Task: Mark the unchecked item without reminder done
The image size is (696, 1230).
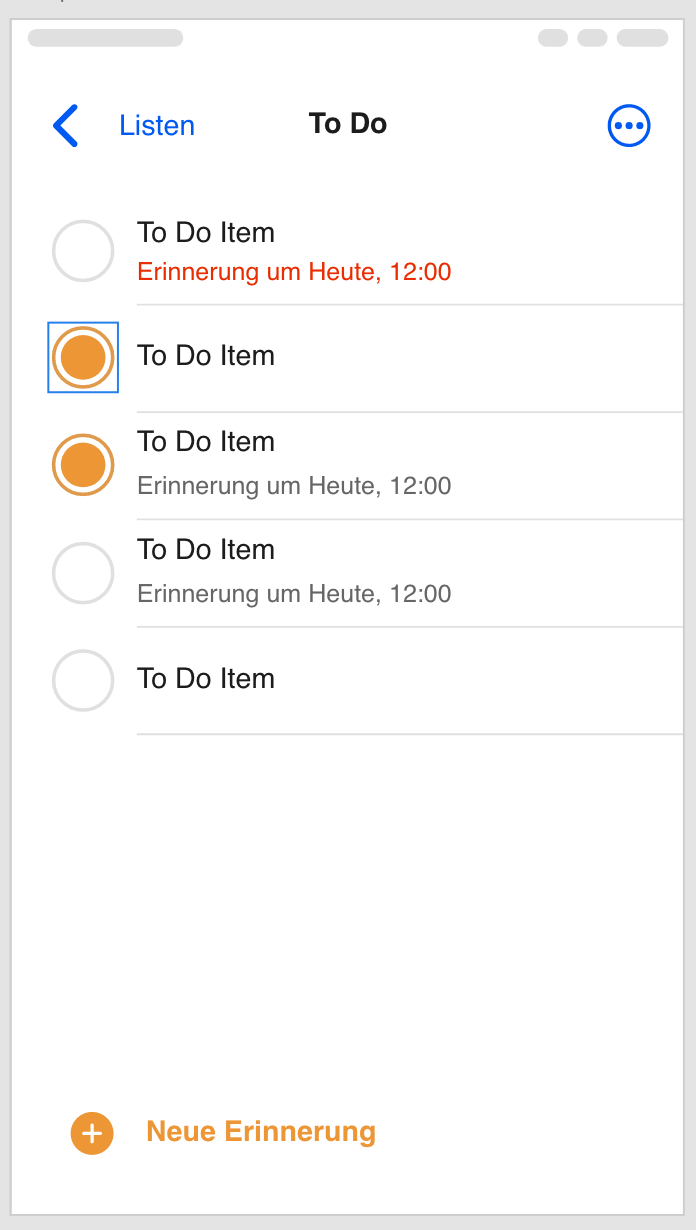Action: (83, 680)
